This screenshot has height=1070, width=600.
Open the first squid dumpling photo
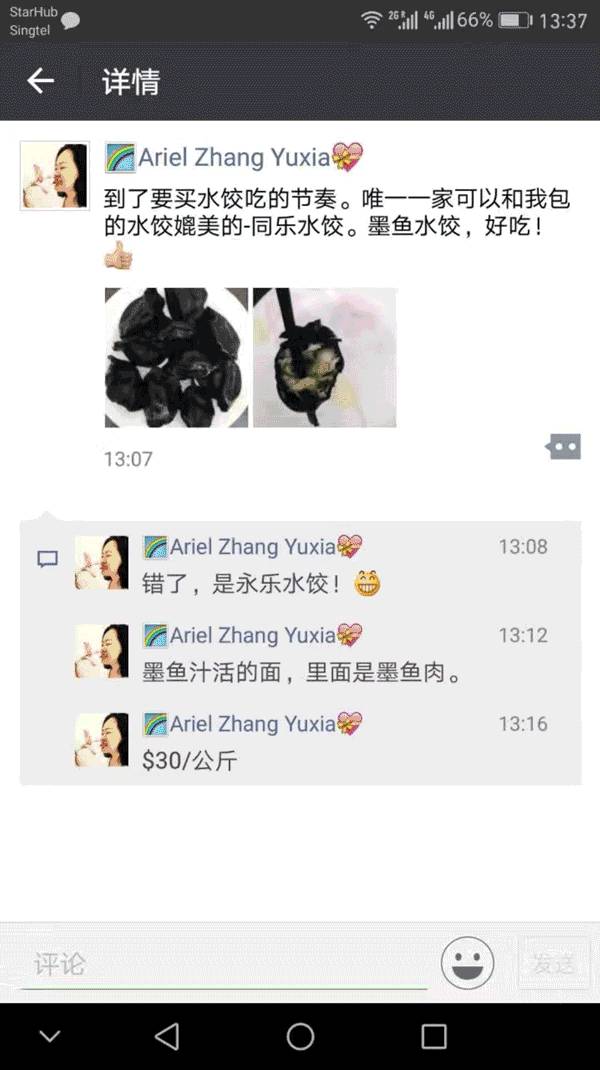click(176, 357)
